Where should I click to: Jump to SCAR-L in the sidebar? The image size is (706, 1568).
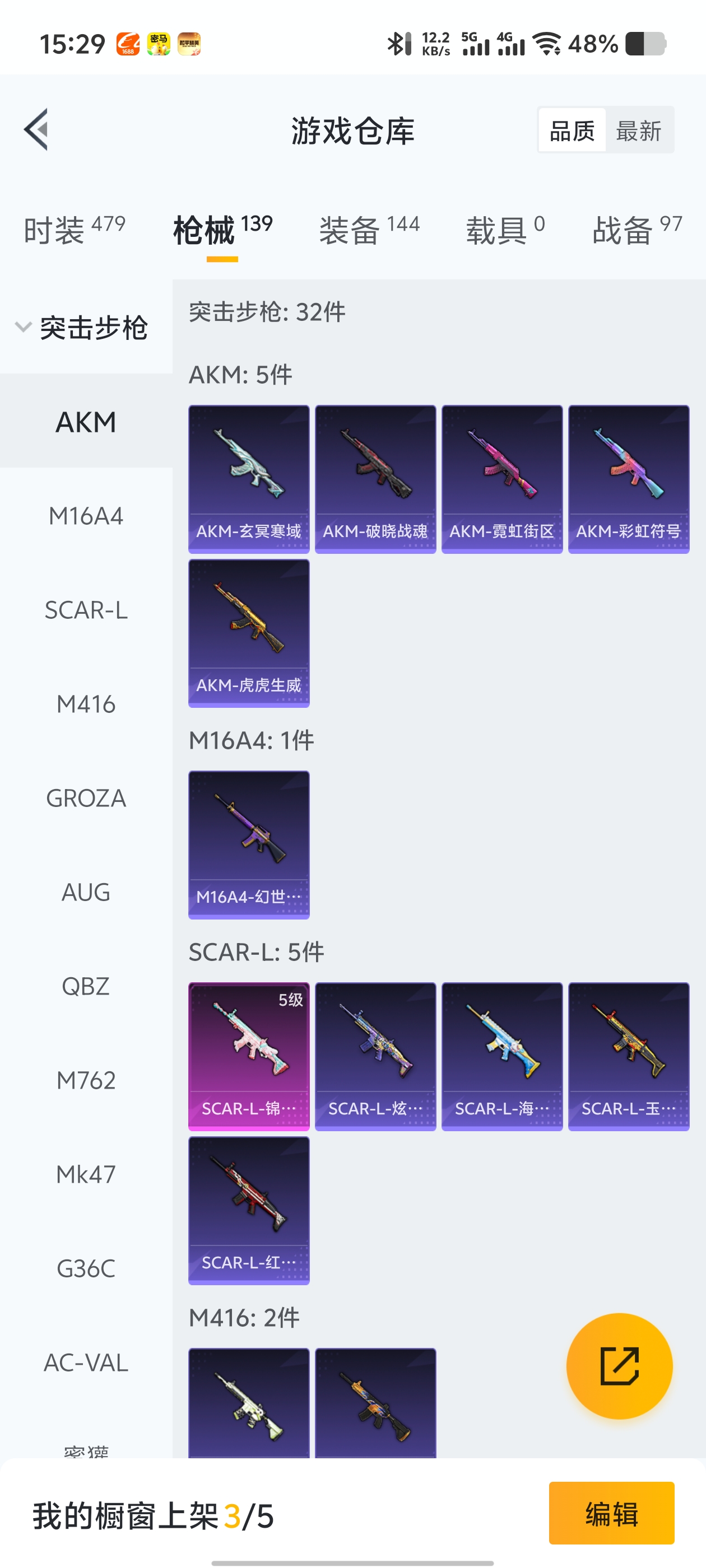(x=86, y=610)
